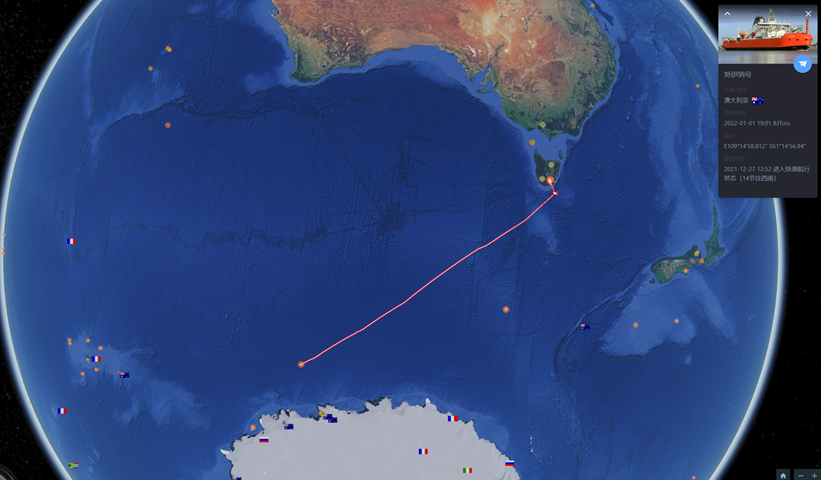This screenshot has width=821, height=480.
Task: Close the ship info panel
Action: point(808,13)
